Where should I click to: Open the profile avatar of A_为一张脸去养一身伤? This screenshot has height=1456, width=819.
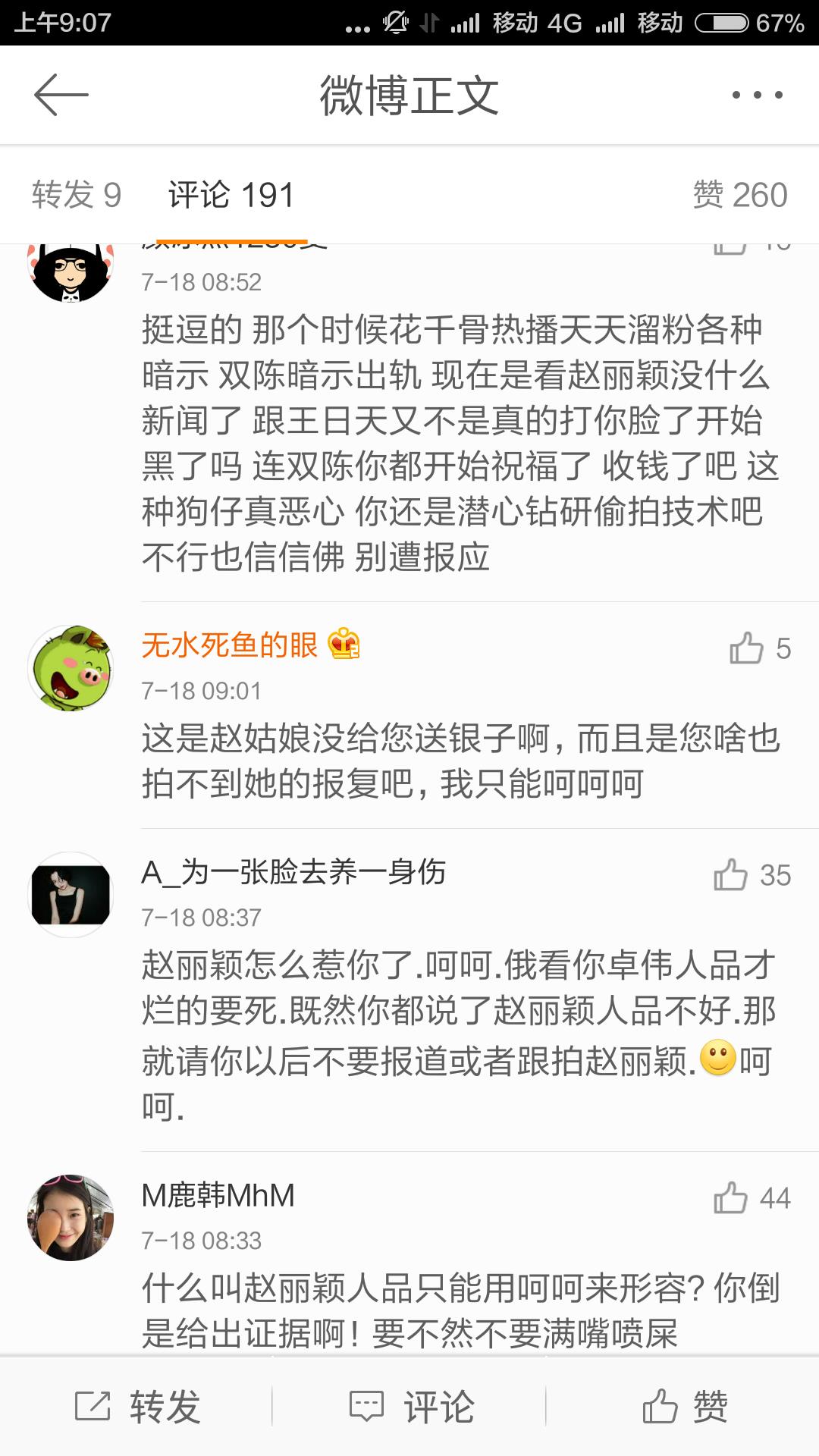(71, 895)
